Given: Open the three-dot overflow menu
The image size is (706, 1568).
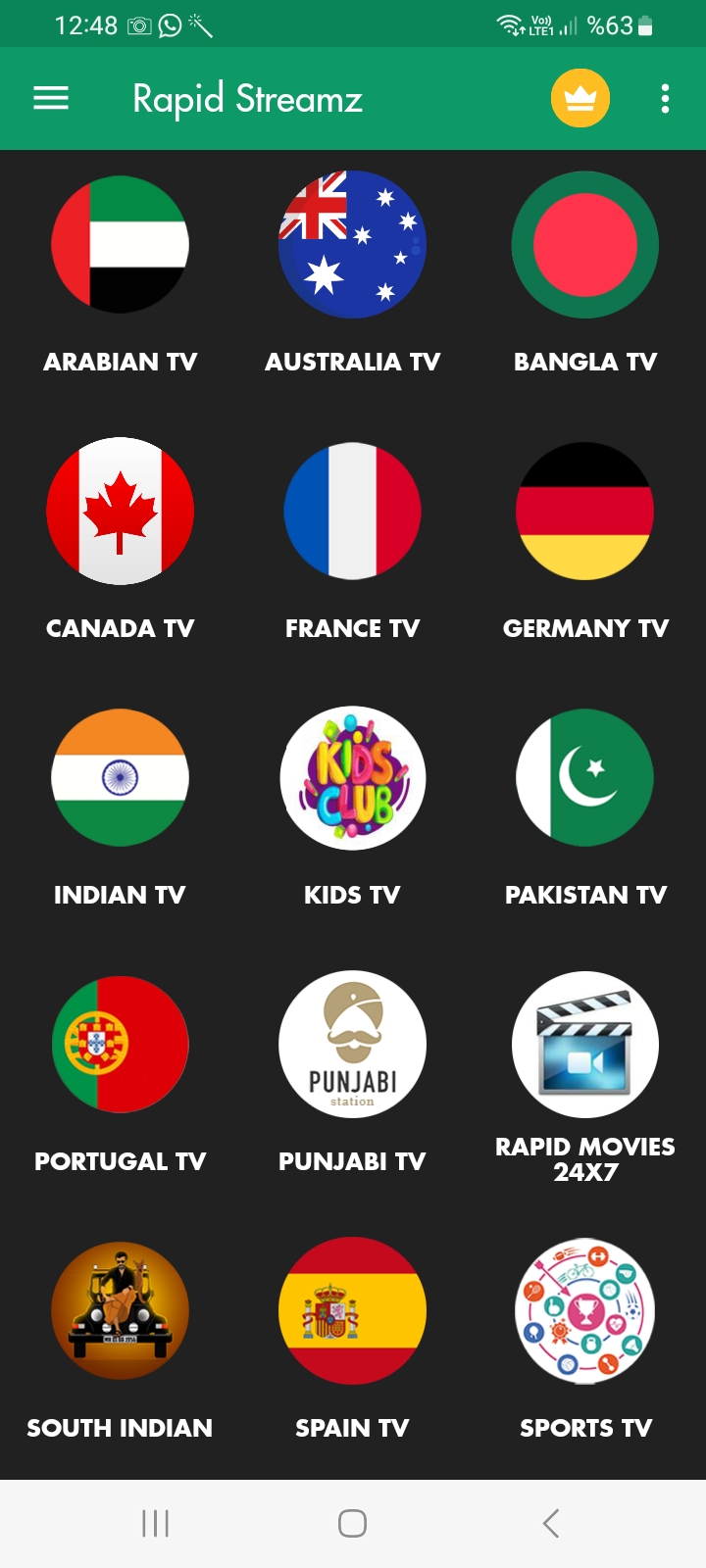Looking at the screenshot, I should (665, 98).
